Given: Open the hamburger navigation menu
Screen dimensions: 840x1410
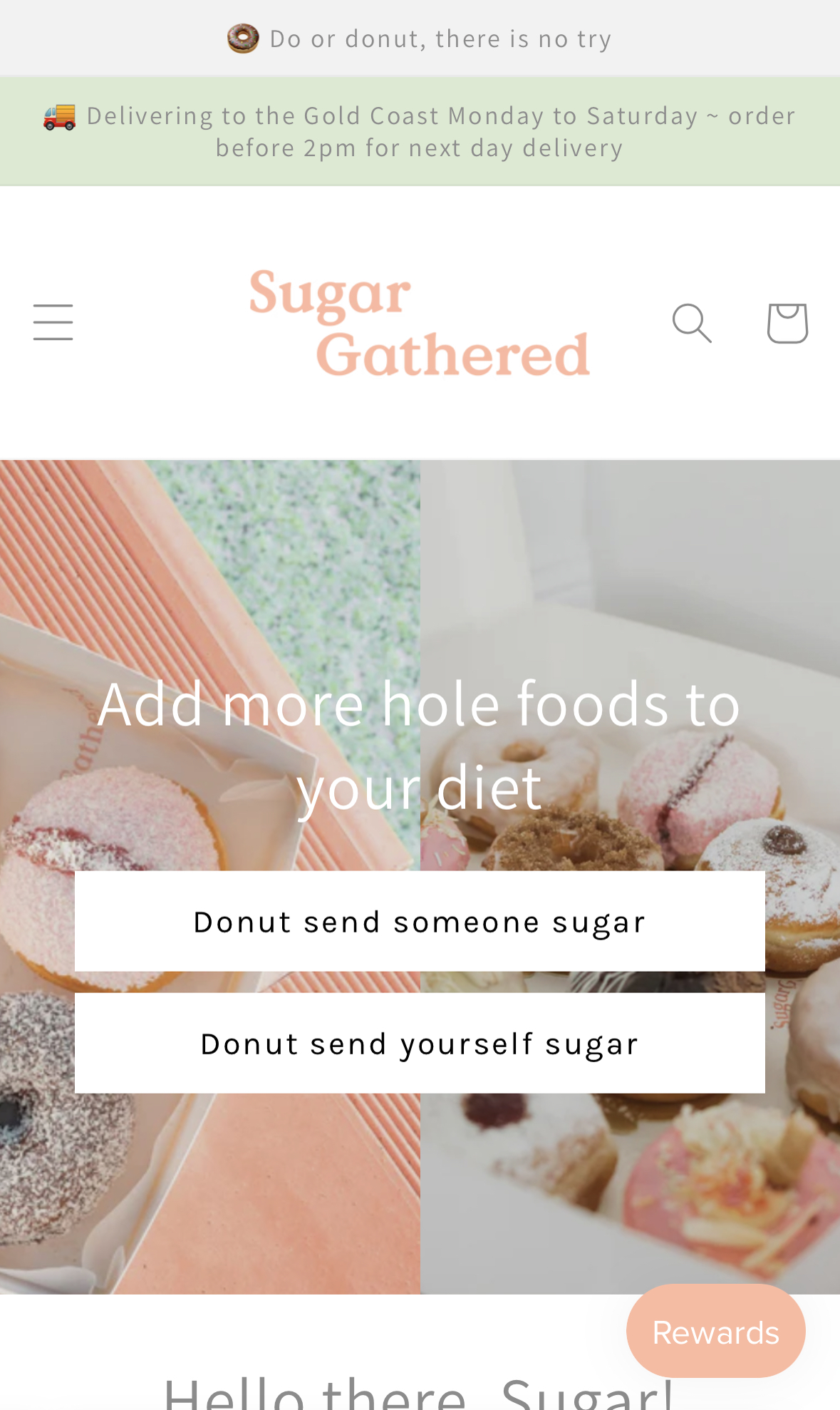Looking at the screenshot, I should click(53, 322).
